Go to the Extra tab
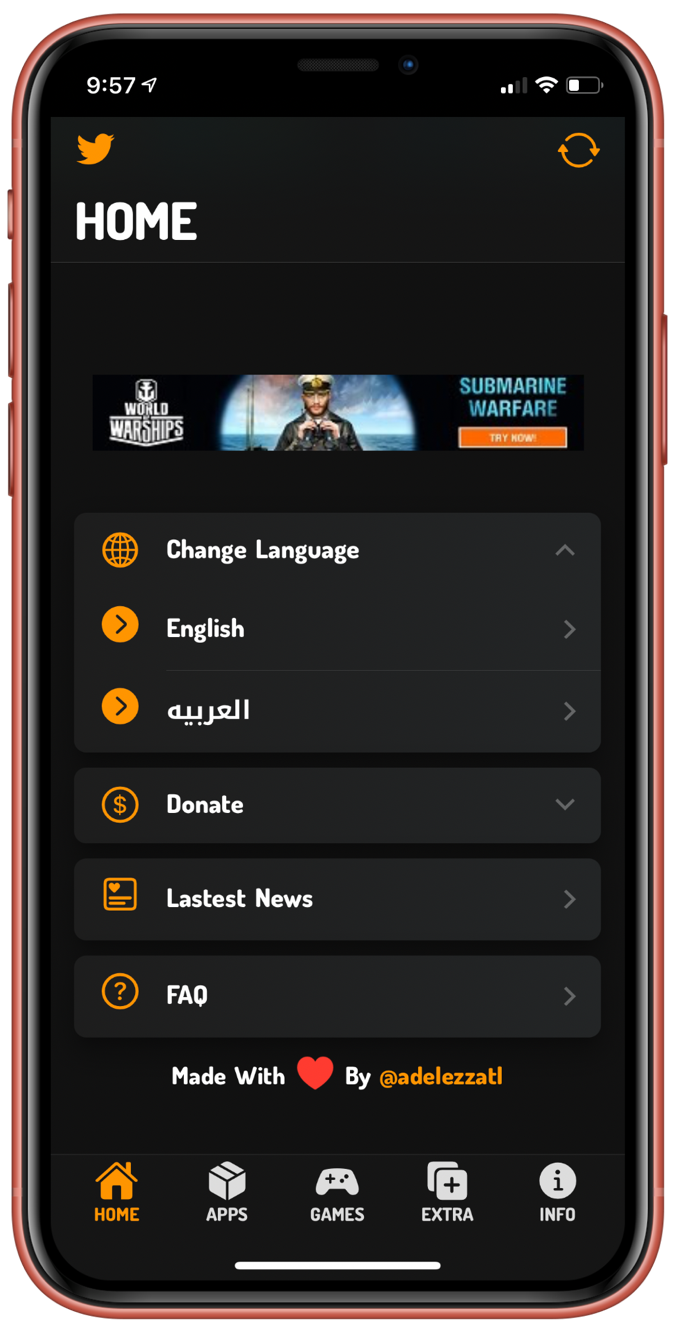 (447, 1193)
